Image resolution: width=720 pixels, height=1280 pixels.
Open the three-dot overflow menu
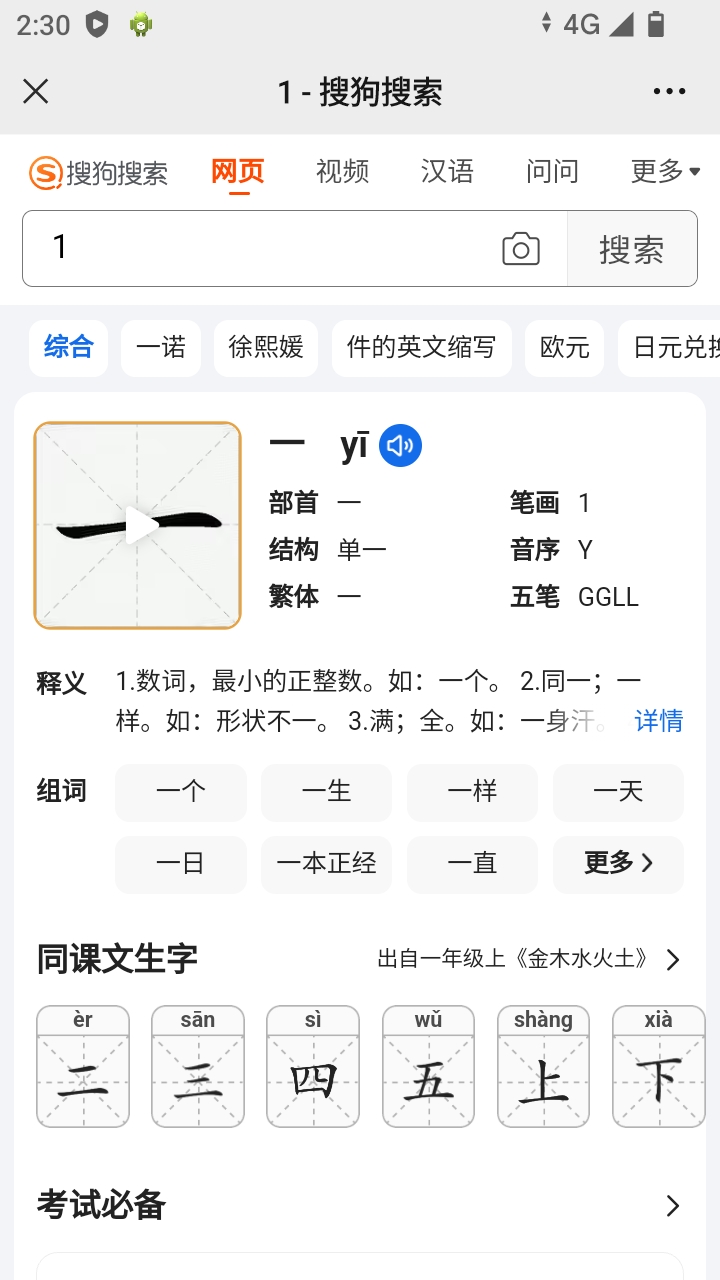pos(669,92)
